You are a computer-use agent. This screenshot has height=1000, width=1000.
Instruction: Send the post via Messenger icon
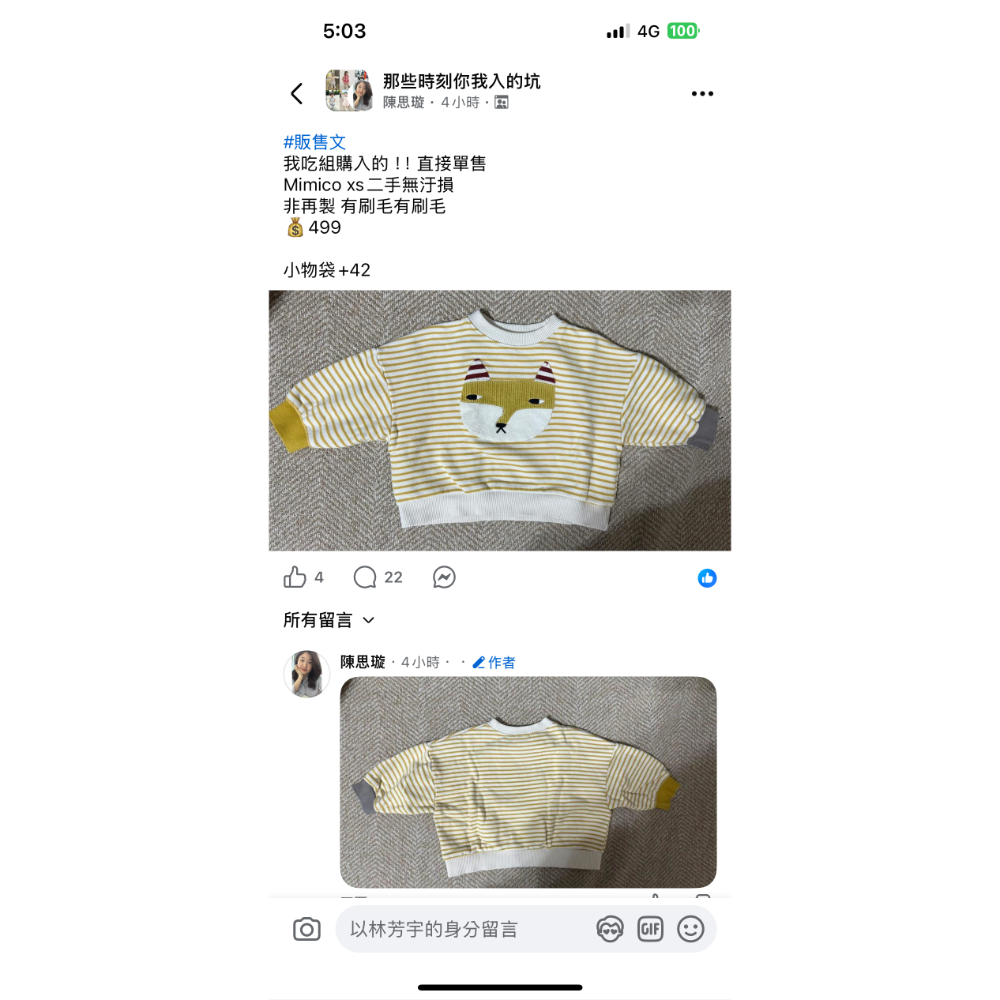tap(444, 577)
